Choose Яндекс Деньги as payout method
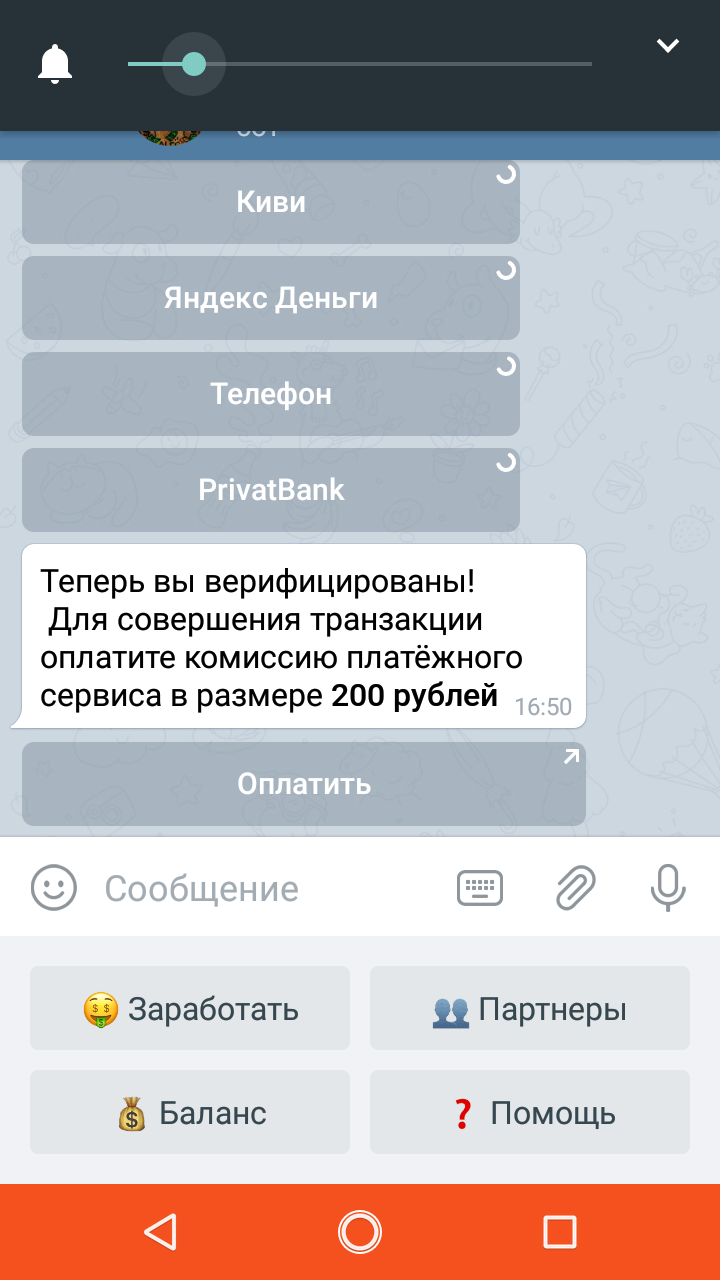The image size is (720, 1280). [x=271, y=298]
